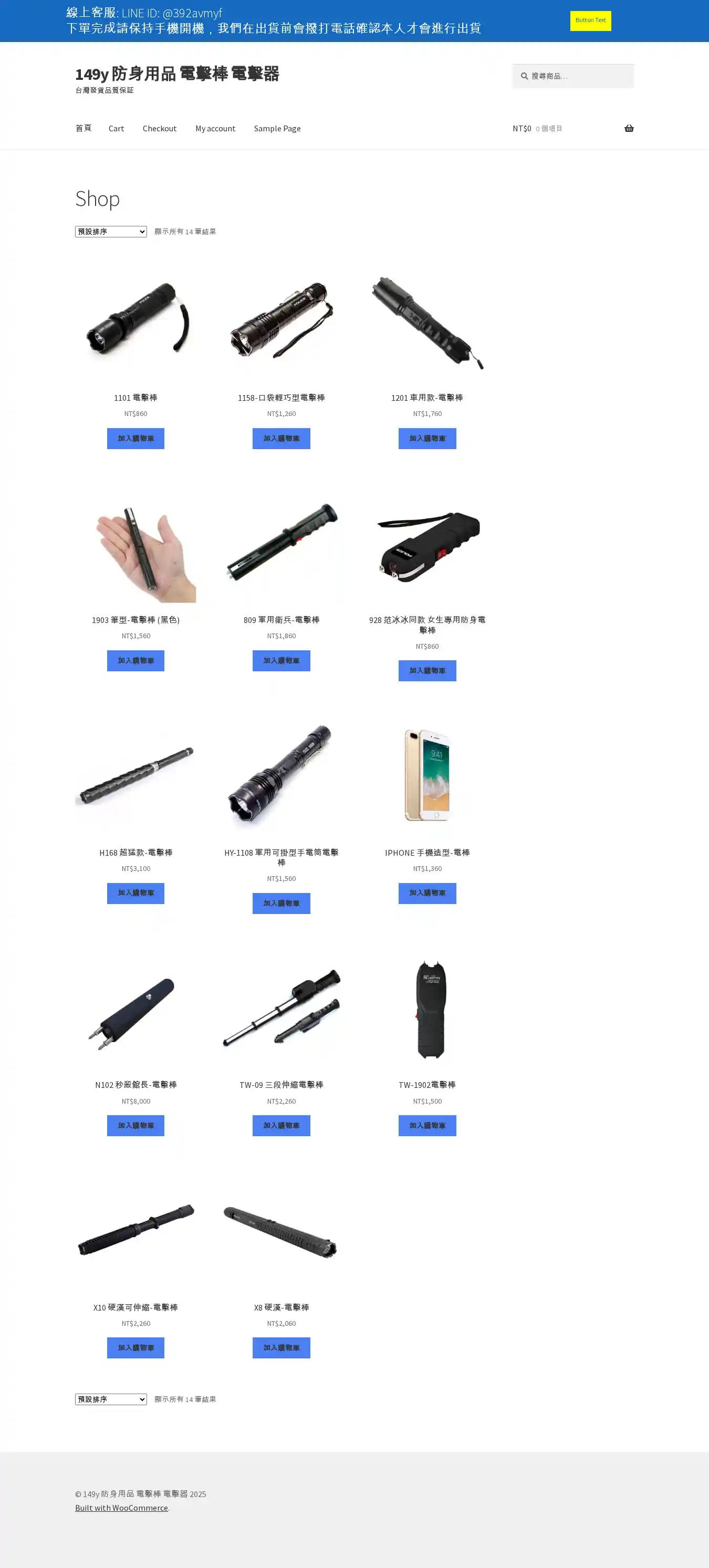
Task: View the 1903 筆型-電擊棒 (黑色) product
Action: (135, 620)
